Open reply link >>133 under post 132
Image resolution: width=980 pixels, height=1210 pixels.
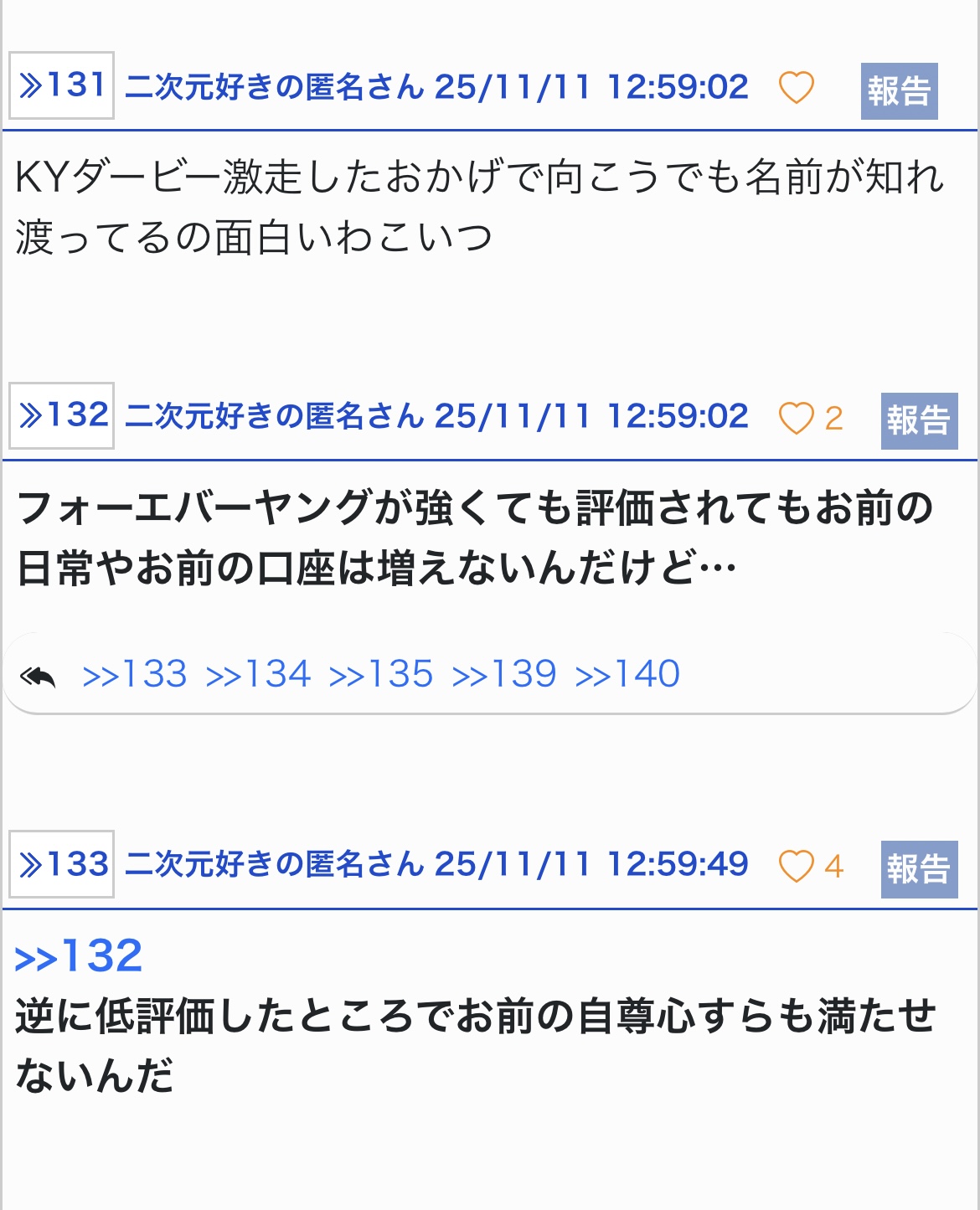coord(135,674)
